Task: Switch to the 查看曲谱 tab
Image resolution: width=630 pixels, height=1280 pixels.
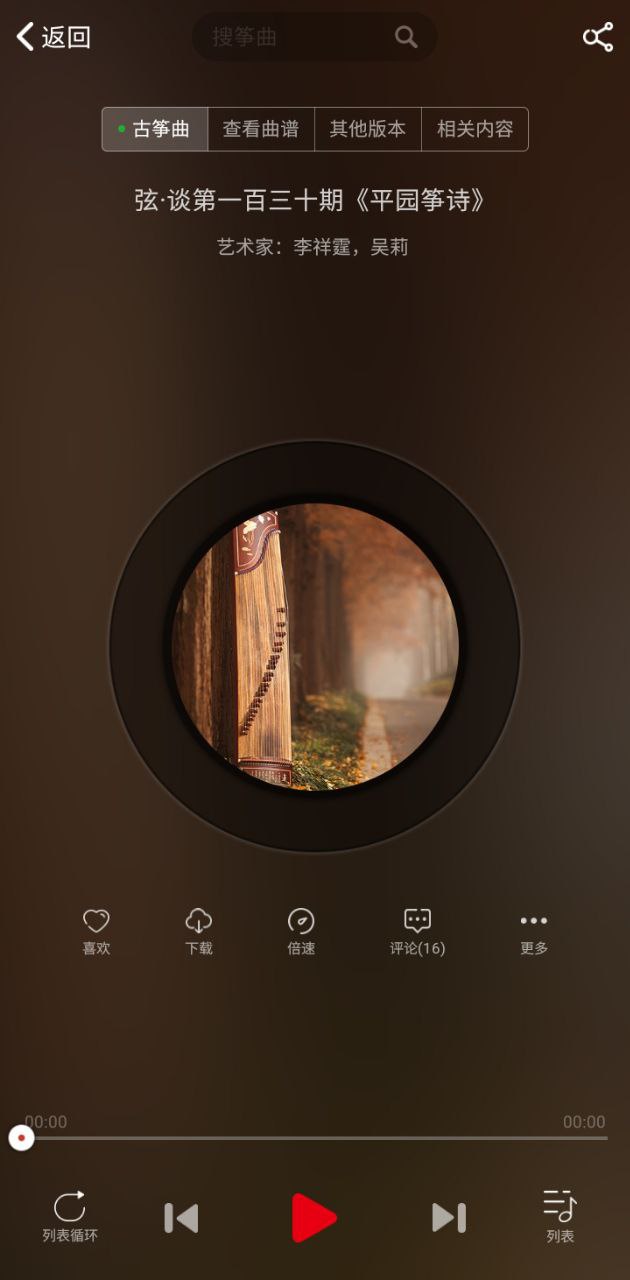Action: click(x=261, y=129)
